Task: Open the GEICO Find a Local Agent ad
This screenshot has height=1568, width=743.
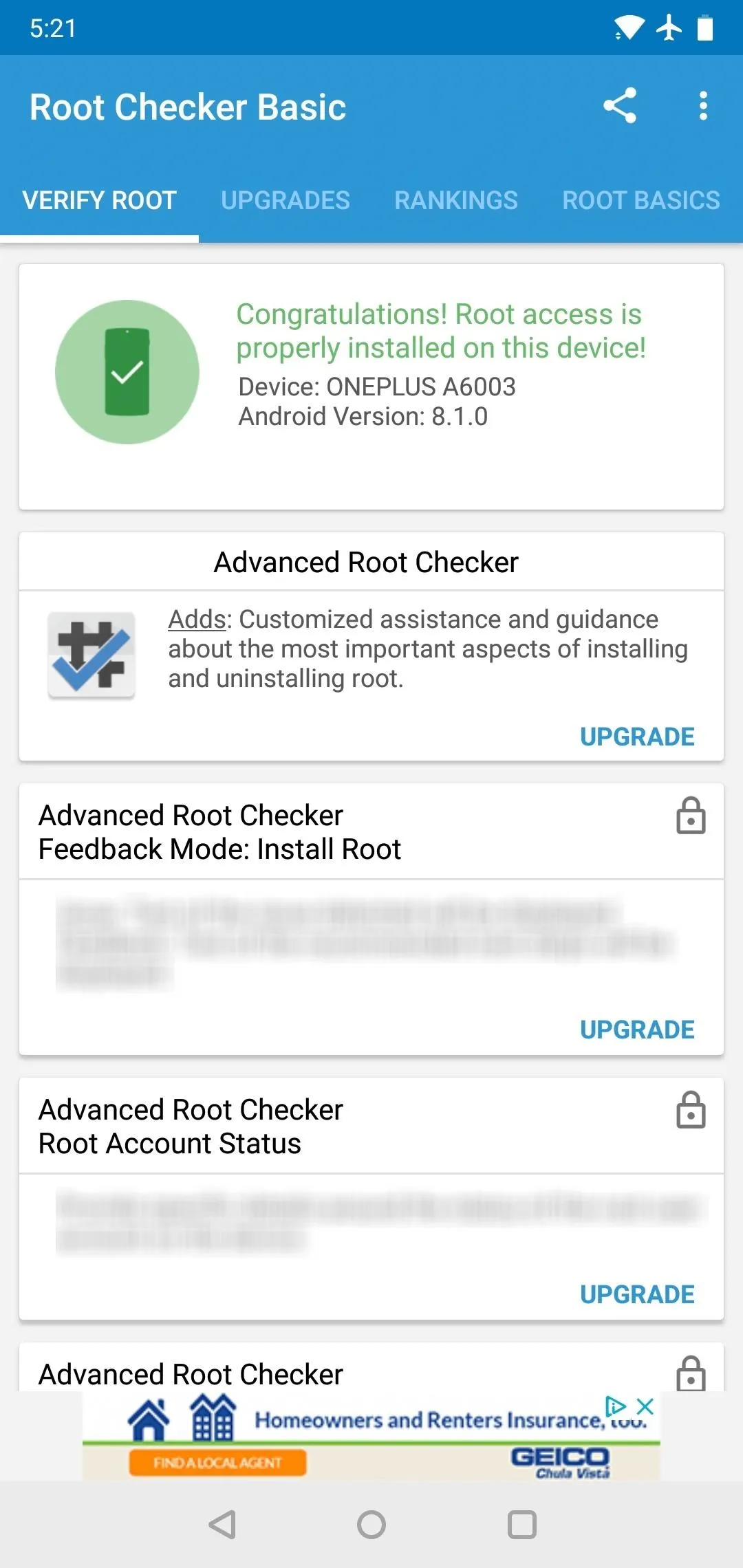Action: (217, 1463)
